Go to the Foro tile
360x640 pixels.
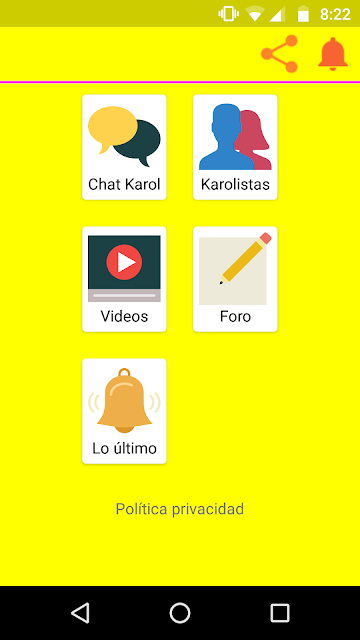pos(235,279)
